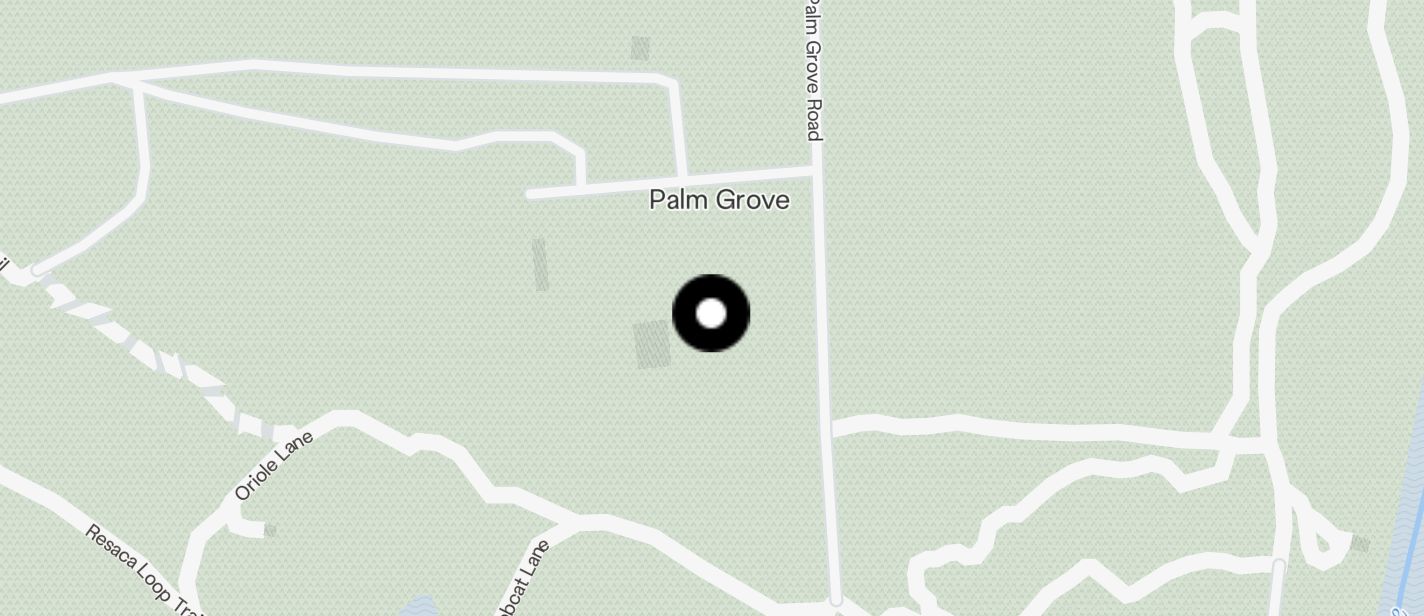Tap the black location marker on the map
This screenshot has height=616, width=1424.
pos(711,313)
